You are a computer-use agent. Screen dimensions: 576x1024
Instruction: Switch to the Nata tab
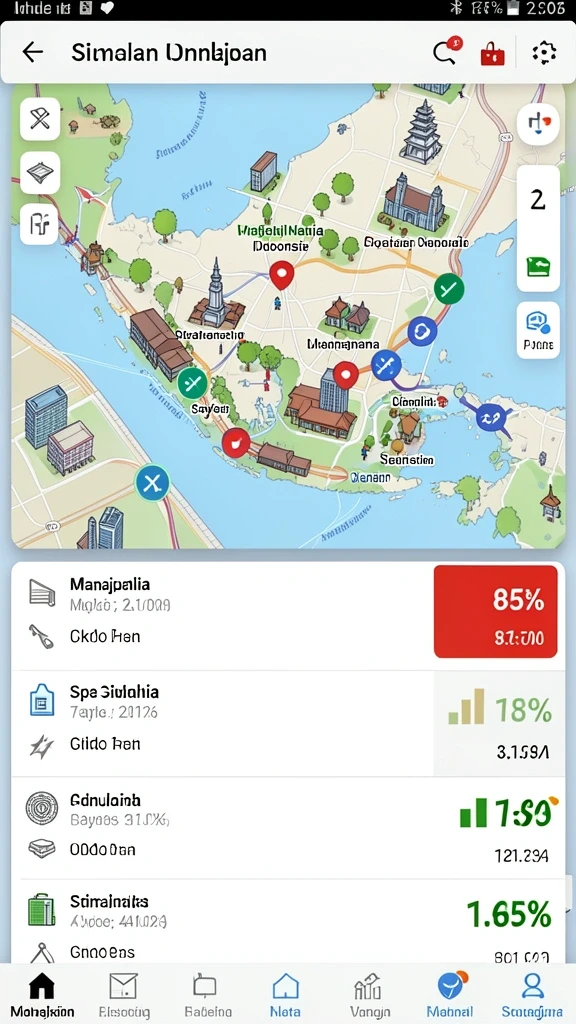[285, 995]
